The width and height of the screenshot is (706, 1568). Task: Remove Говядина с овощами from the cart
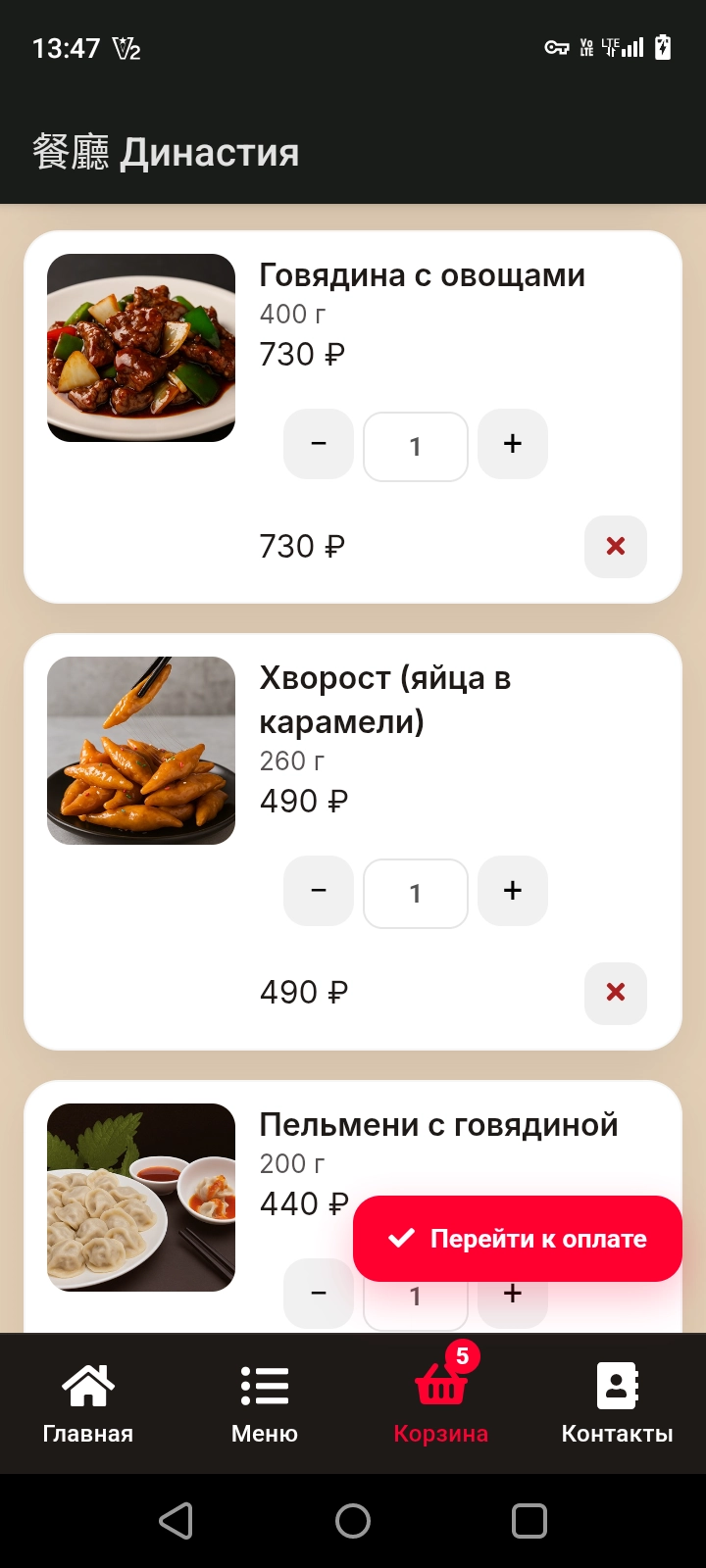[x=616, y=547]
